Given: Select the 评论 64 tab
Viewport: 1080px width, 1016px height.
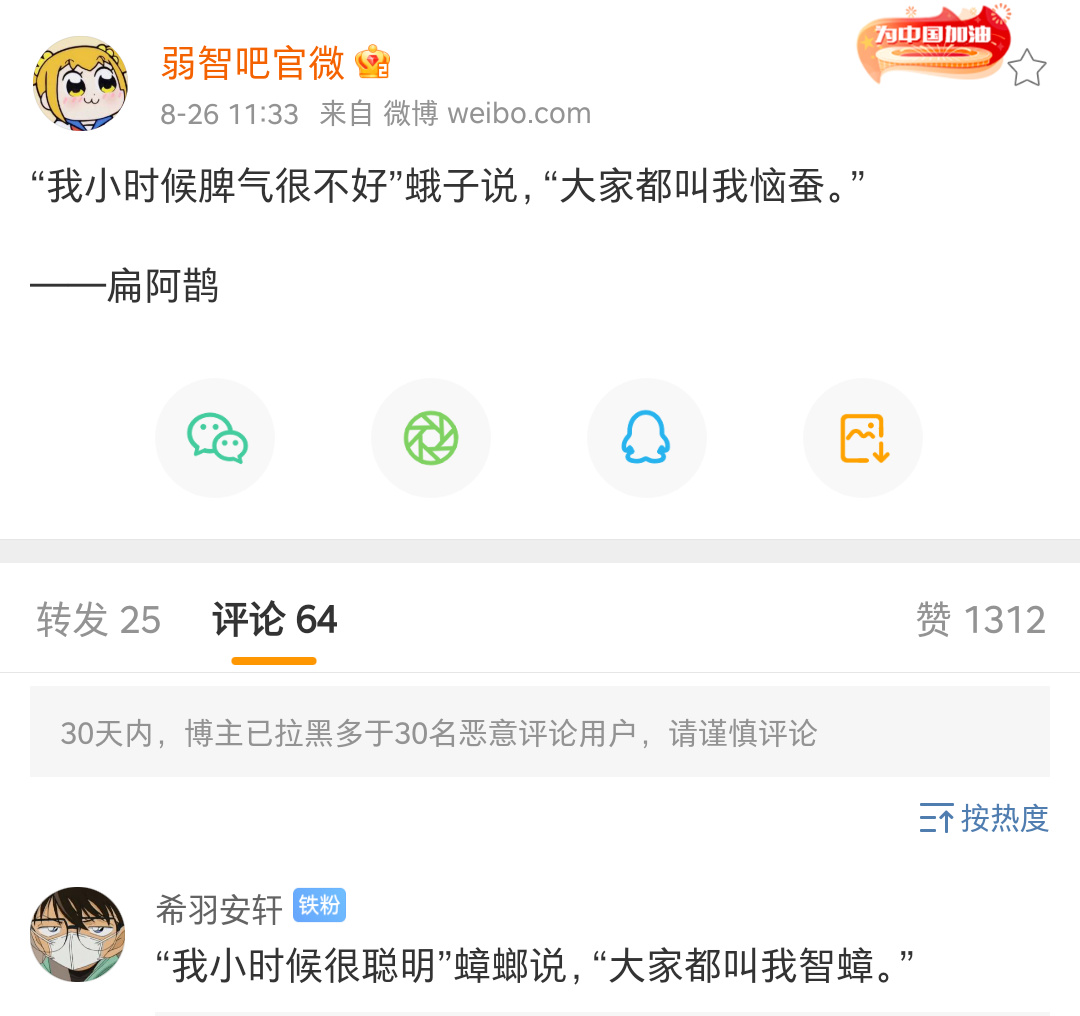Looking at the screenshot, I should 275,621.
